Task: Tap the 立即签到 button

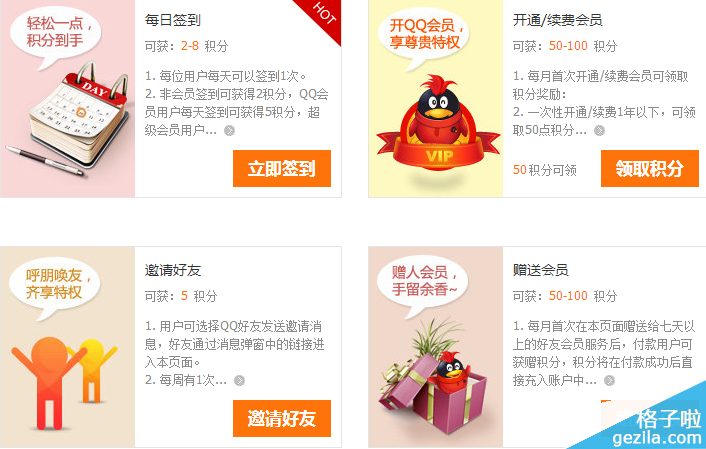Action: coord(281,168)
